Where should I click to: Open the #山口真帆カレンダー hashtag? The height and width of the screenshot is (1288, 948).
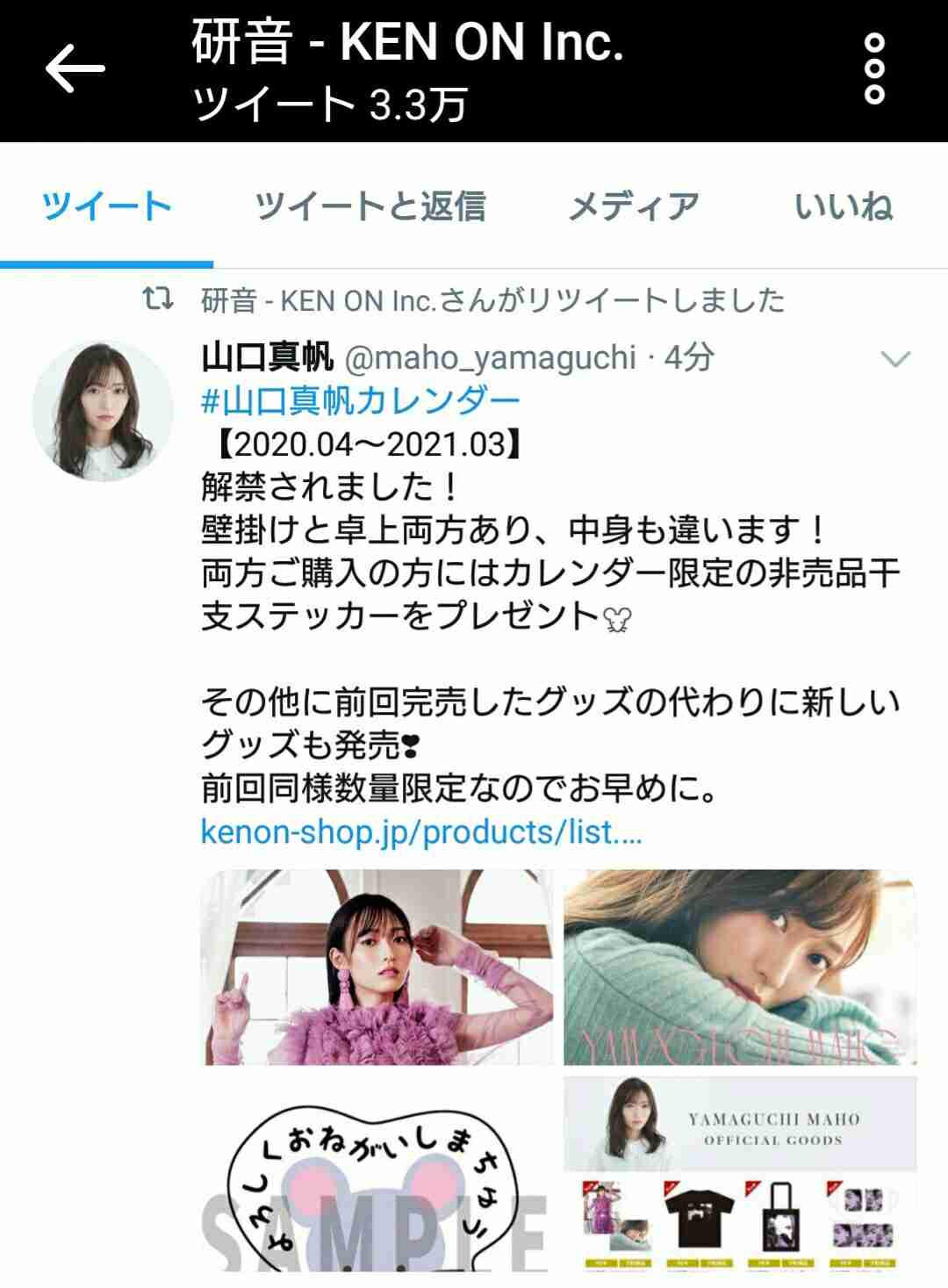tap(361, 401)
